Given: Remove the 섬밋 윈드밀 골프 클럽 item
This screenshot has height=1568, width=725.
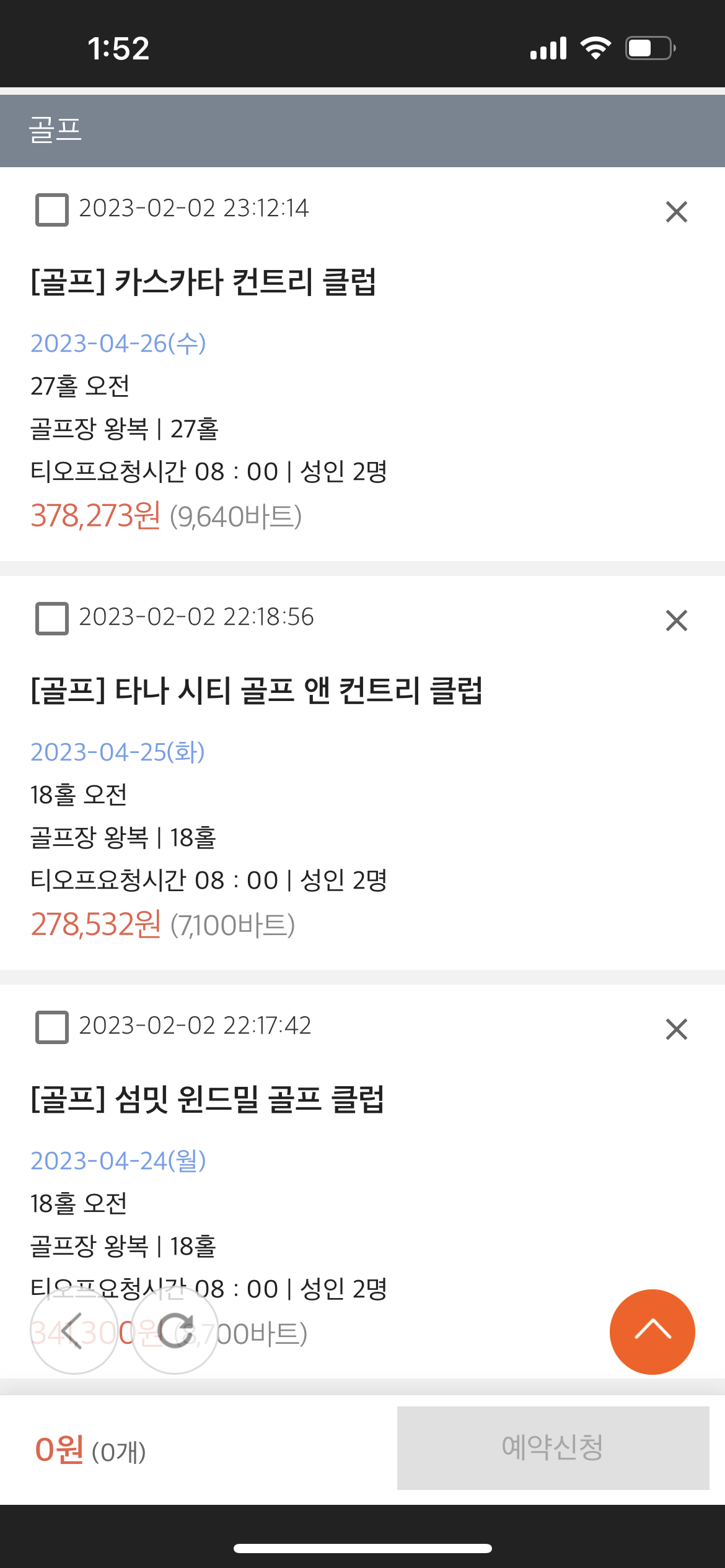Looking at the screenshot, I should click(676, 1029).
